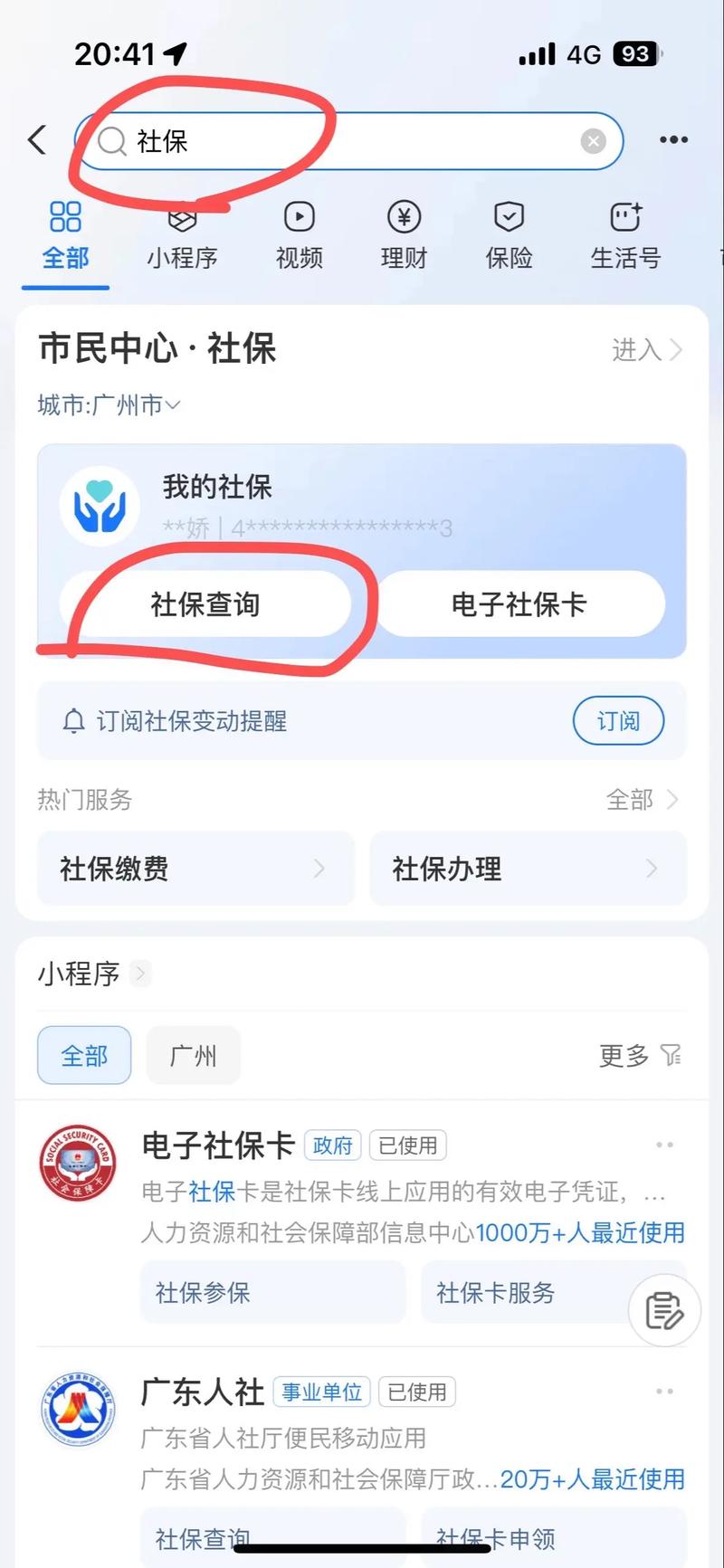This screenshot has height=1568, width=724.
Task: Tap the floating notes icon at screen edge
Action: (664, 1307)
